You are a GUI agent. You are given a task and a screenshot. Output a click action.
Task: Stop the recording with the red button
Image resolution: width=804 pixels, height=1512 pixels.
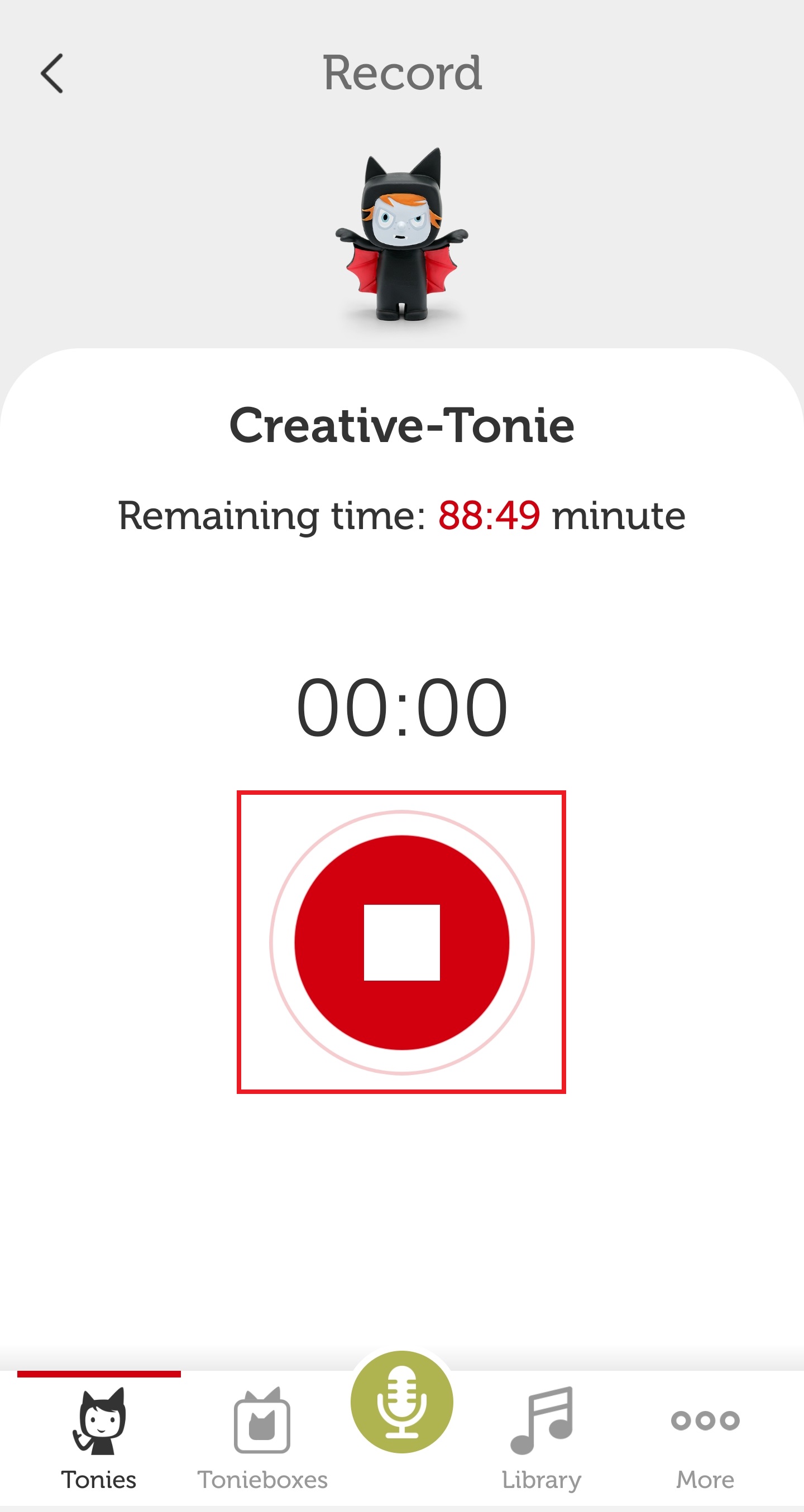(x=401, y=942)
